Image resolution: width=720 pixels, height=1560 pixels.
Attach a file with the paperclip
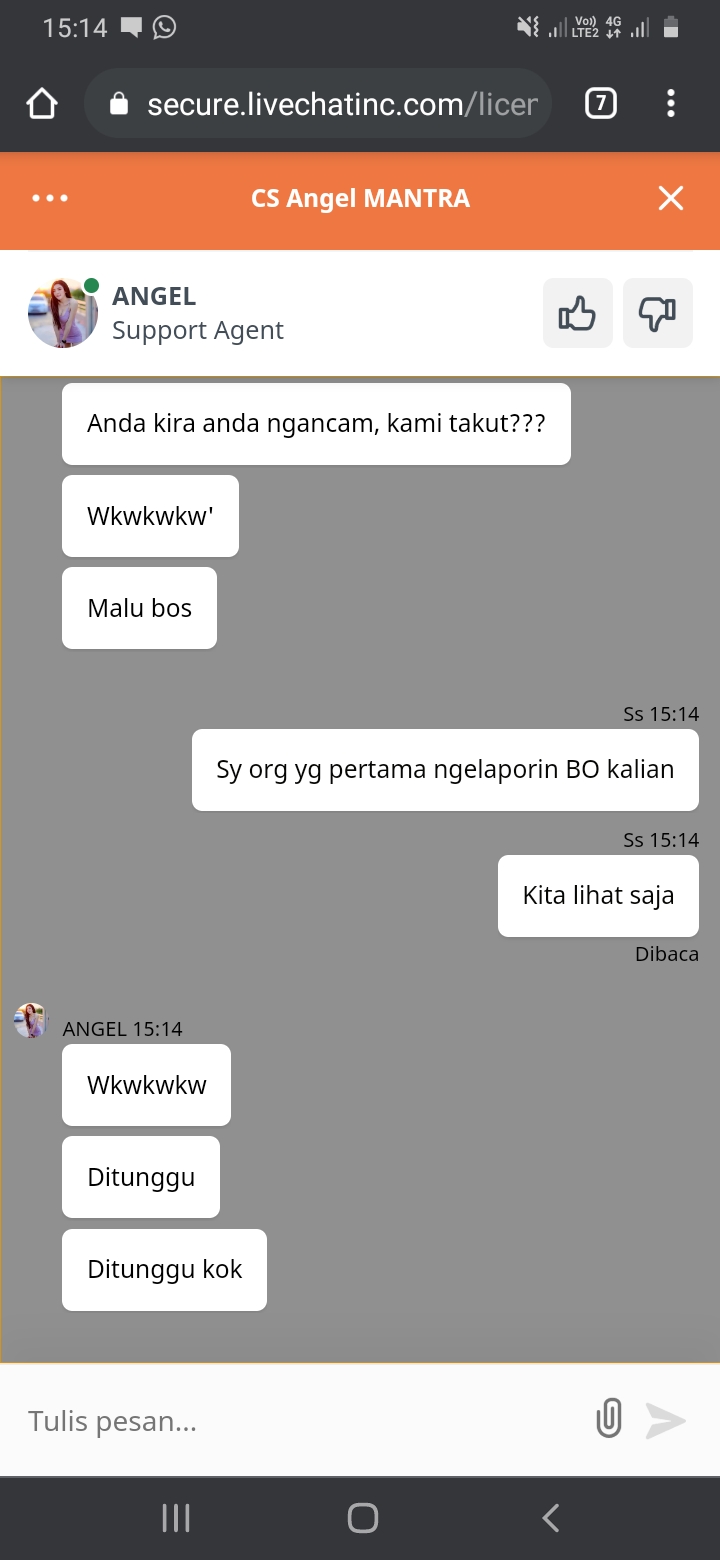(x=609, y=1419)
